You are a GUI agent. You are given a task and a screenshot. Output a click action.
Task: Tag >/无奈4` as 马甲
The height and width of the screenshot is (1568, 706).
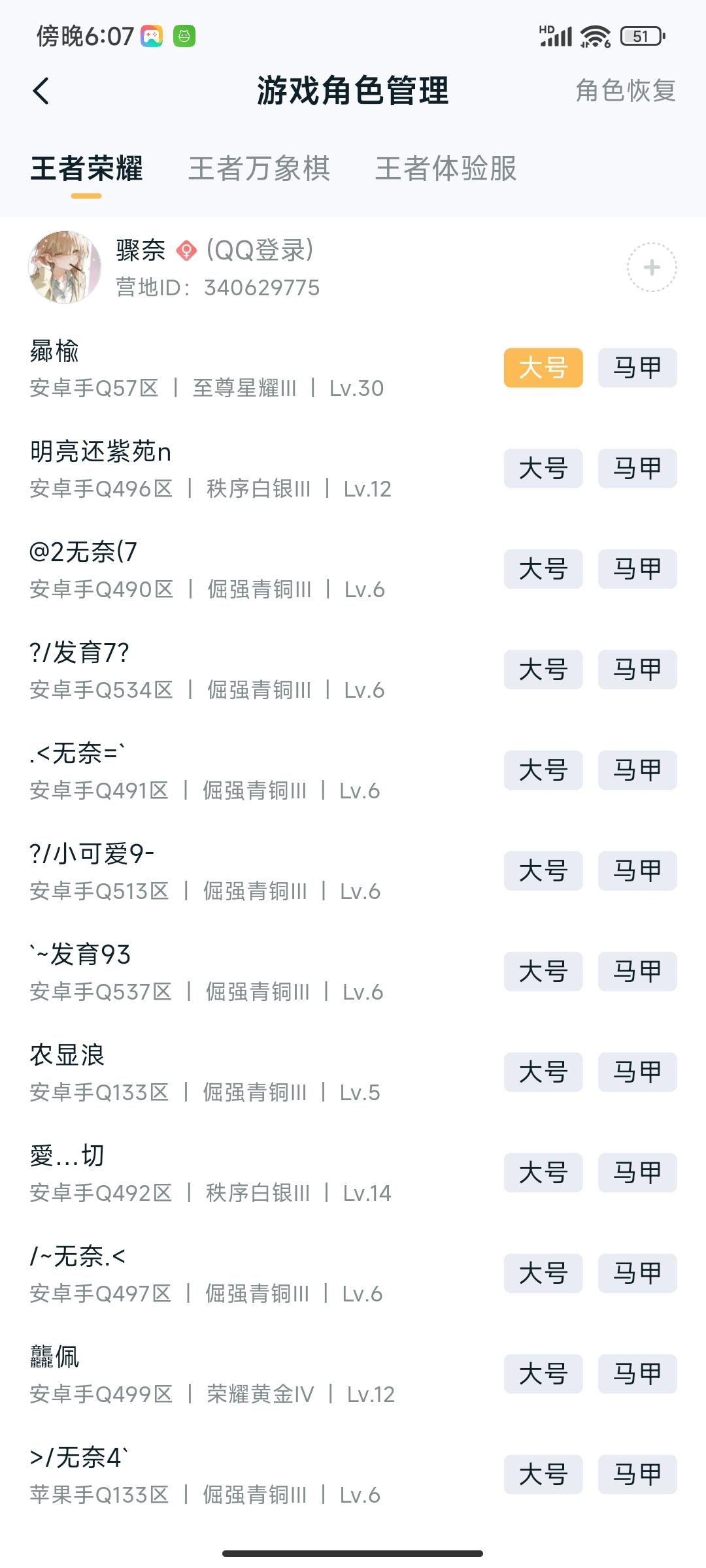637,1475
